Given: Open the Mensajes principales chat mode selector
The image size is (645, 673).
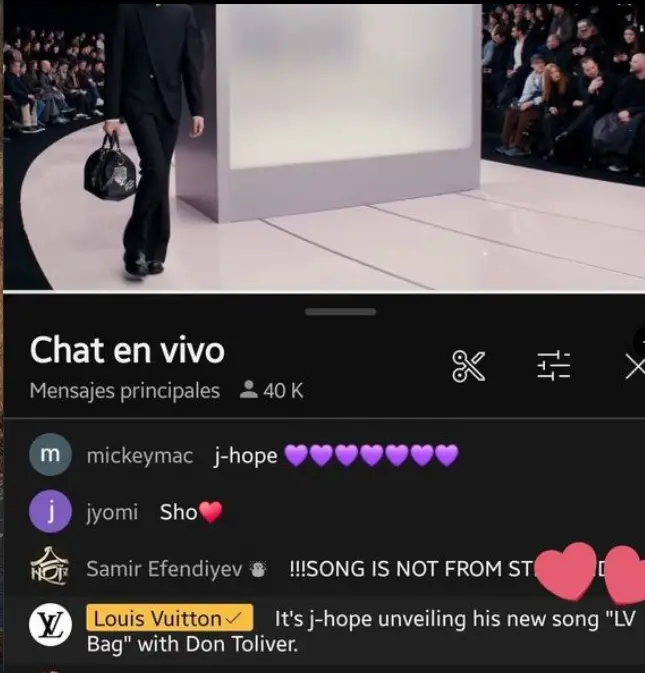Looking at the screenshot, I should point(124,391).
